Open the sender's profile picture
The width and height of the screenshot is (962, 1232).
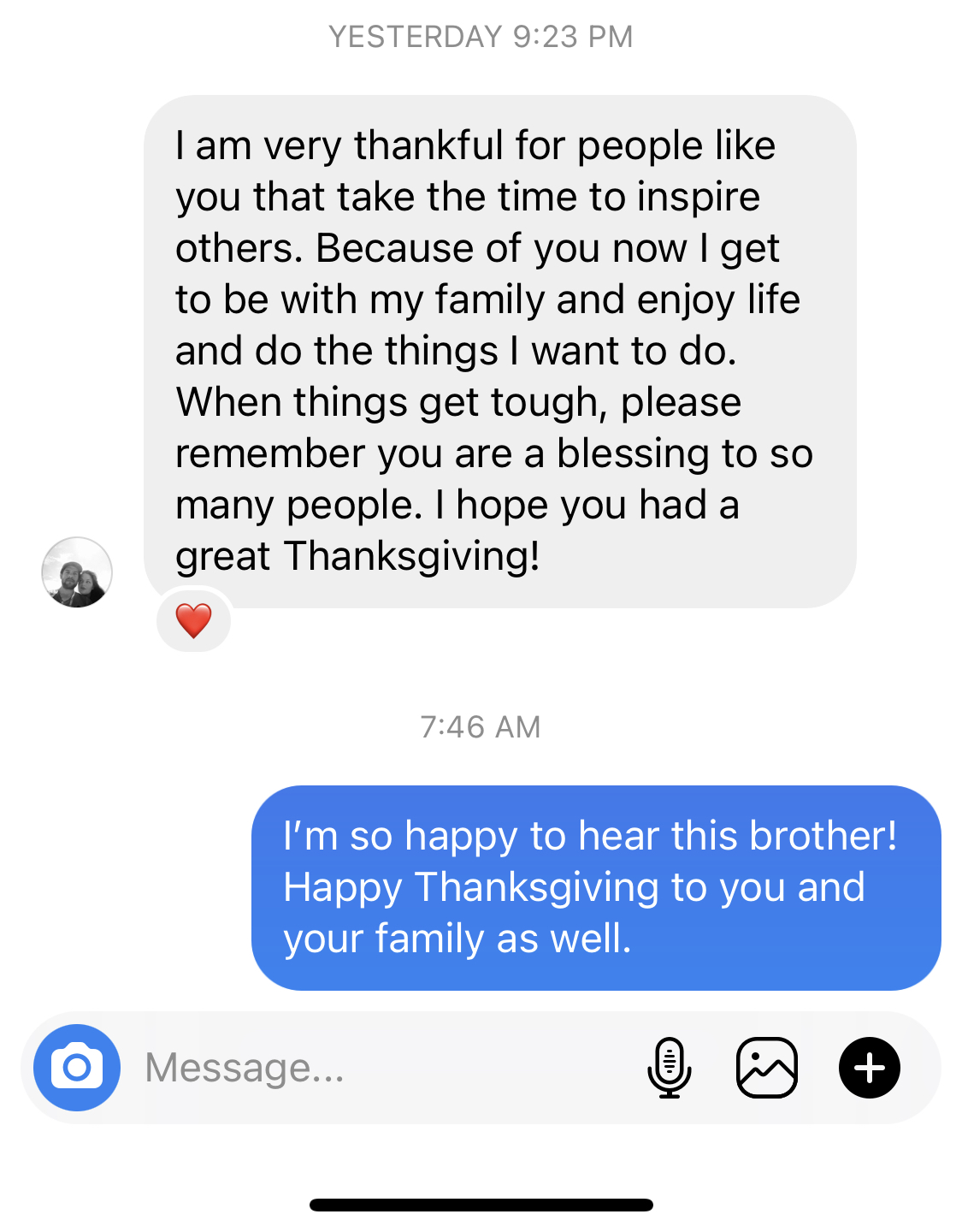pos(77,572)
